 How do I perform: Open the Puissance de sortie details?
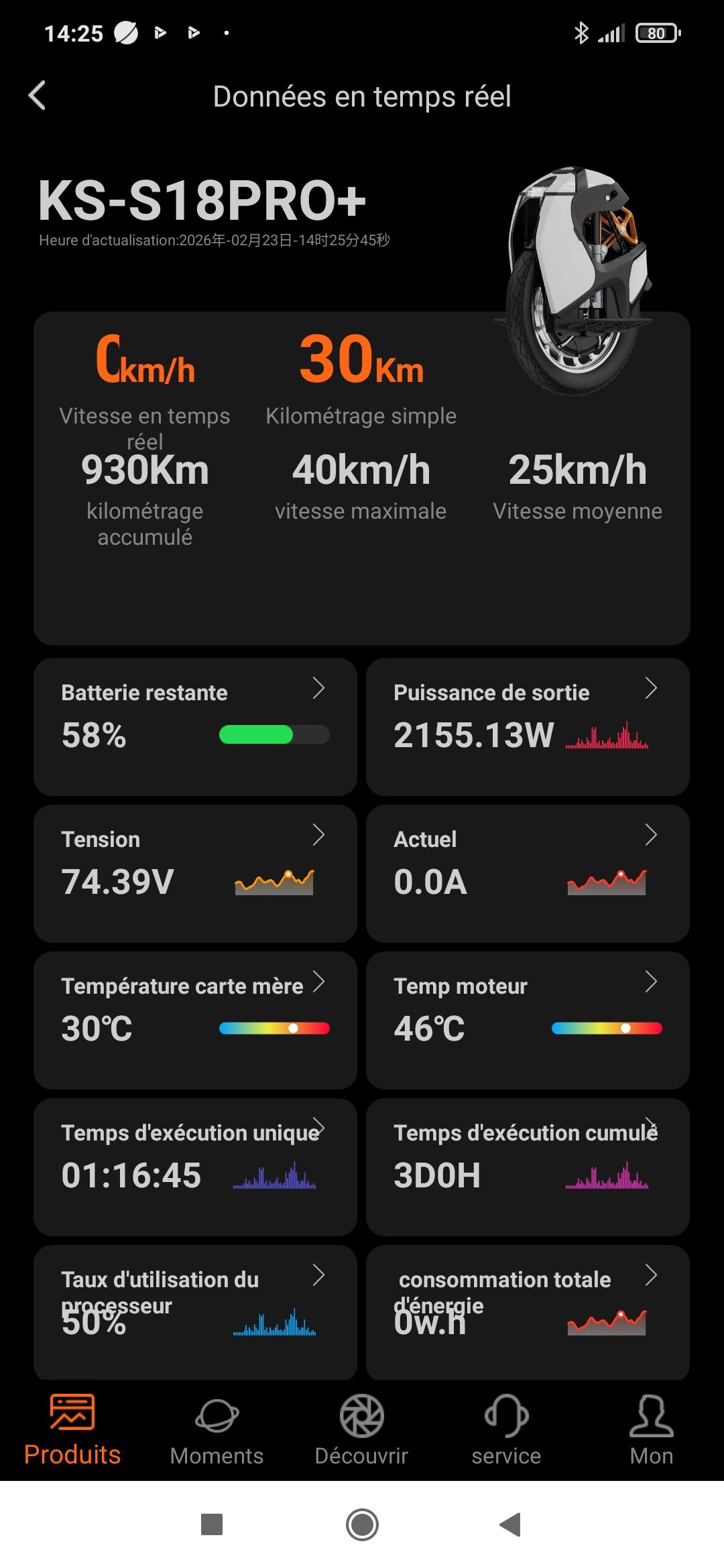528,726
